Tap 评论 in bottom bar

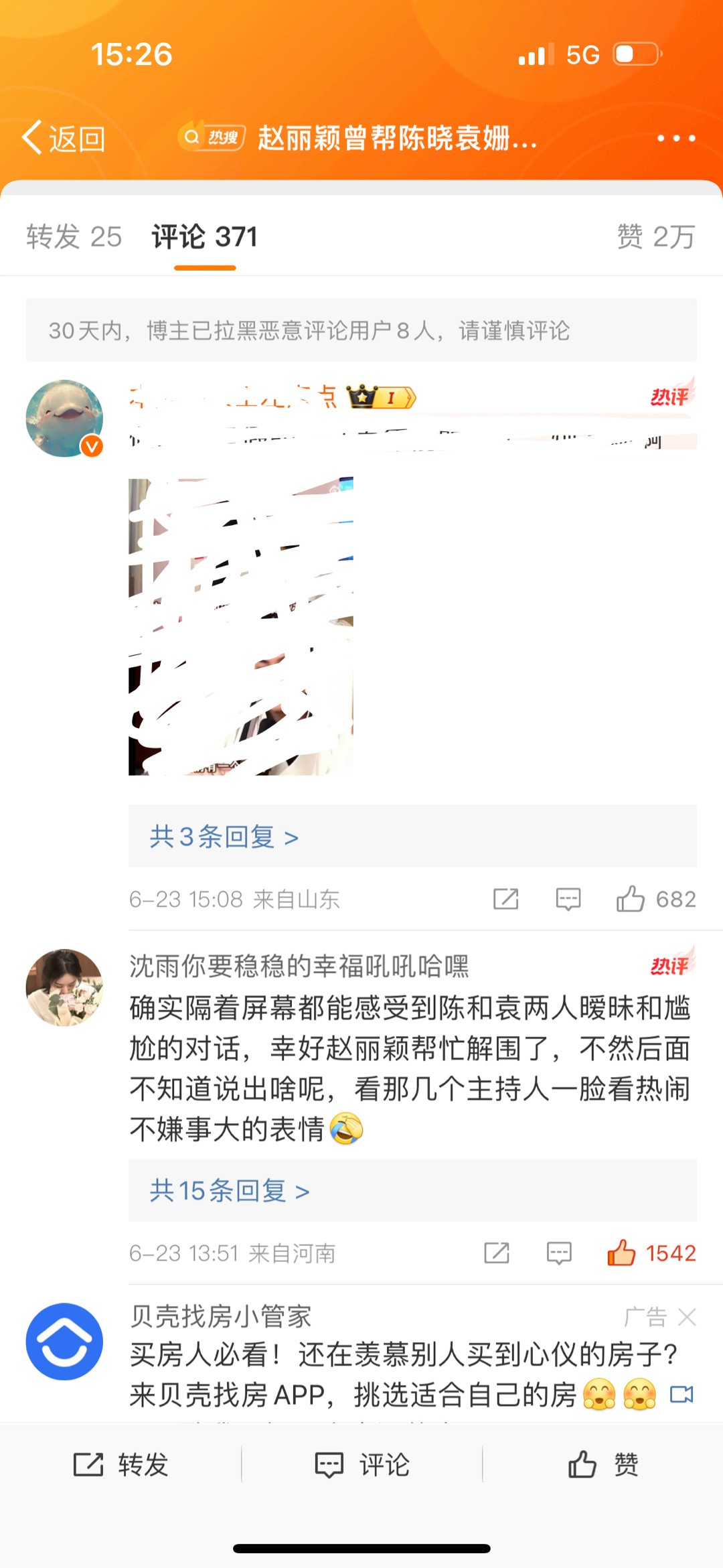[361, 1465]
